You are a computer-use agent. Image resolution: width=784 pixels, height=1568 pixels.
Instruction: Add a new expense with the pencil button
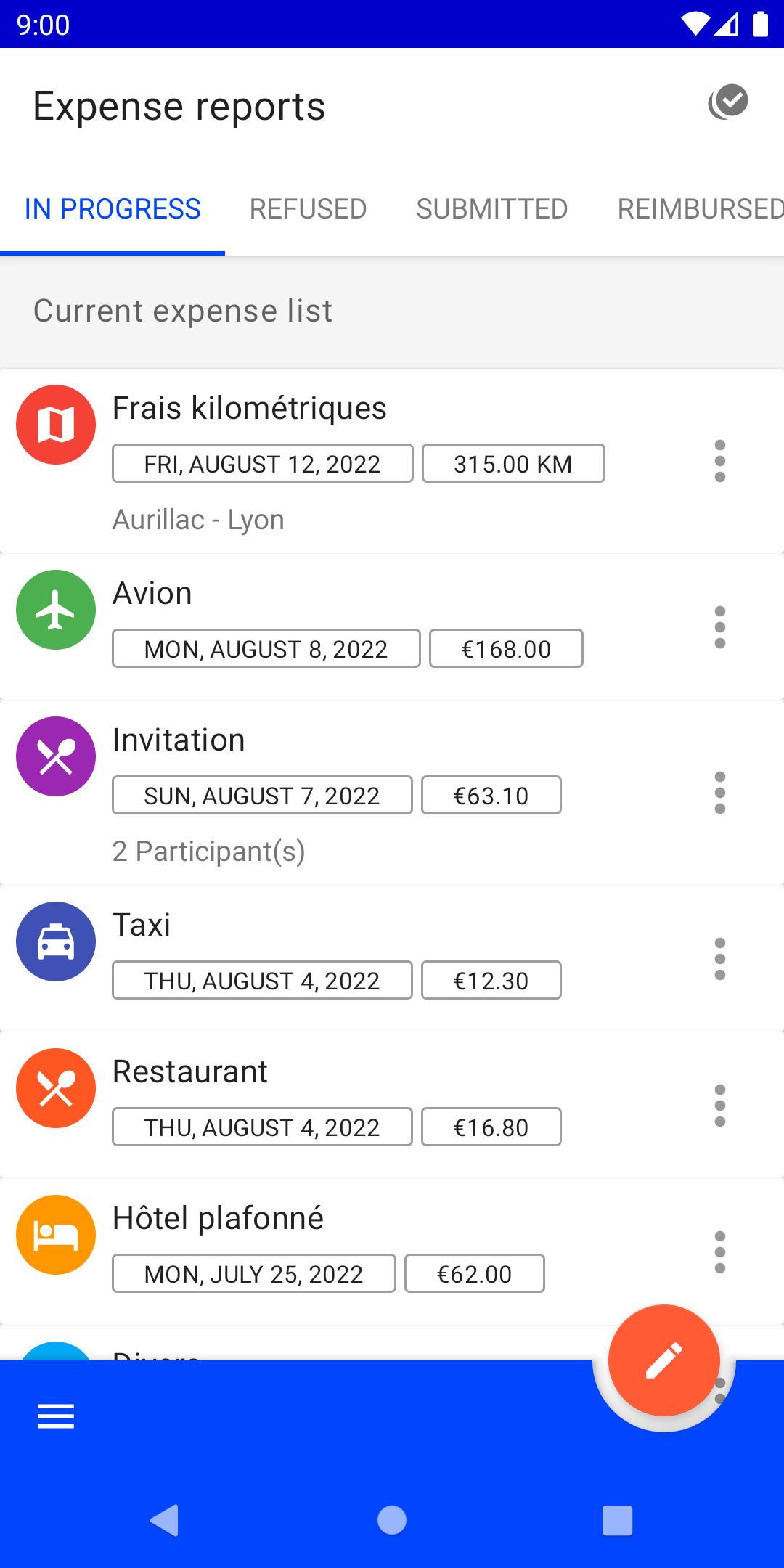664,1360
